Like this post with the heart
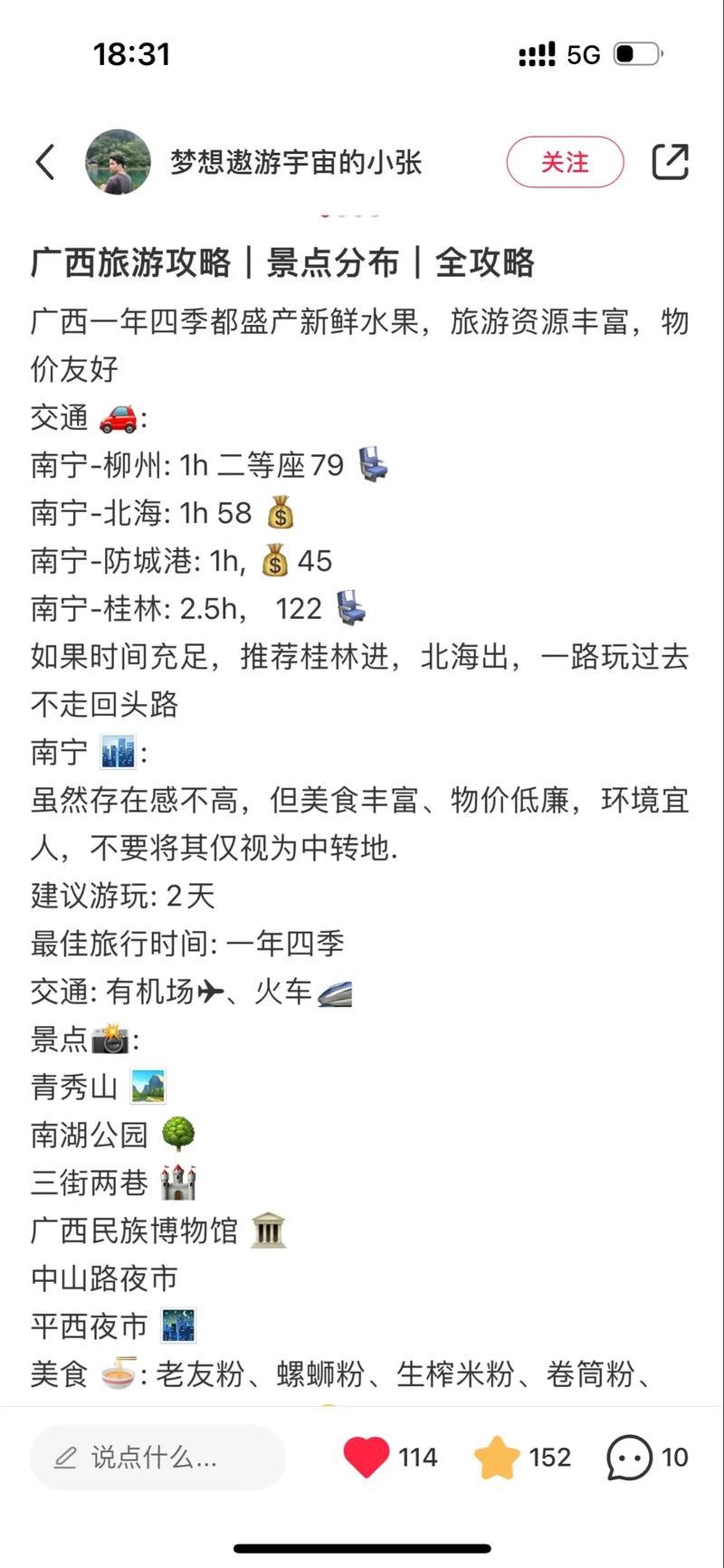 click(367, 1458)
